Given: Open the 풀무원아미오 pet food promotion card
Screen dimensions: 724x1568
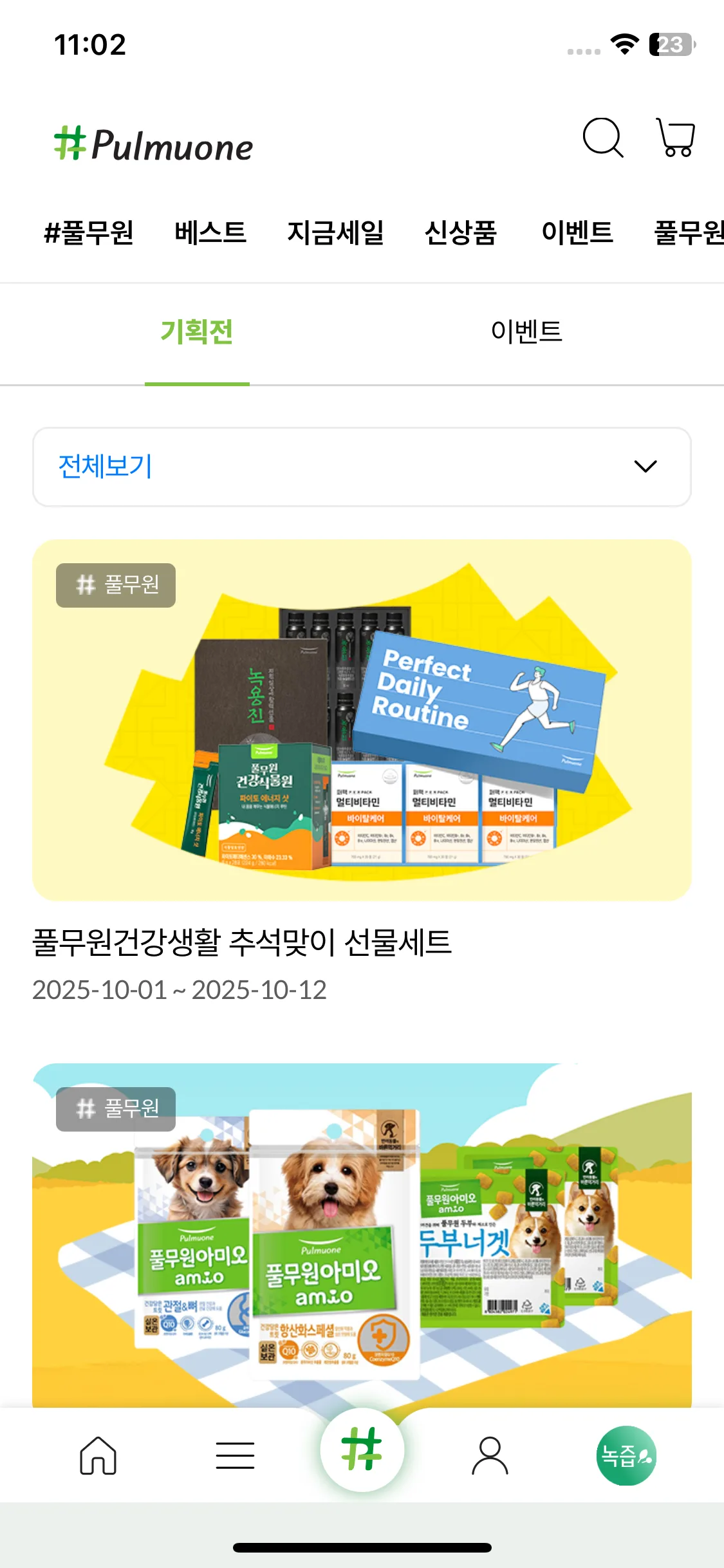Looking at the screenshot, I should [362, 1236].
